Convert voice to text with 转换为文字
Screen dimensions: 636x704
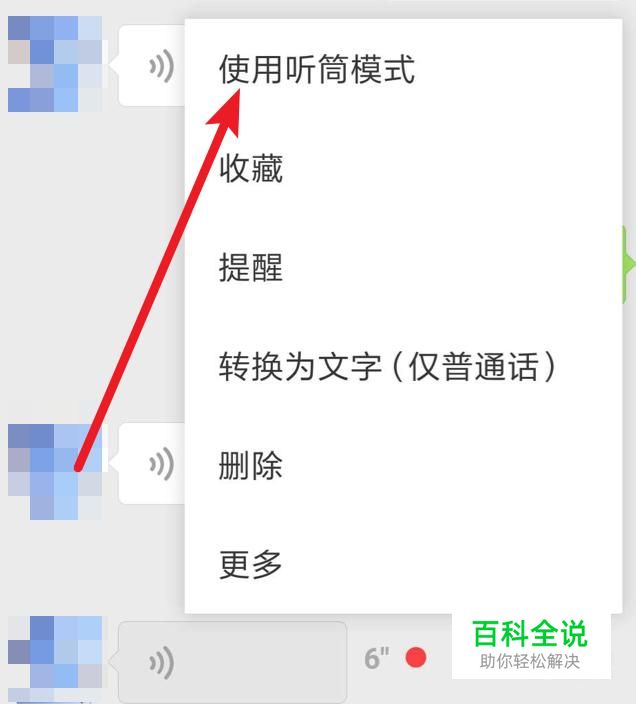click(x=388, y=367)
